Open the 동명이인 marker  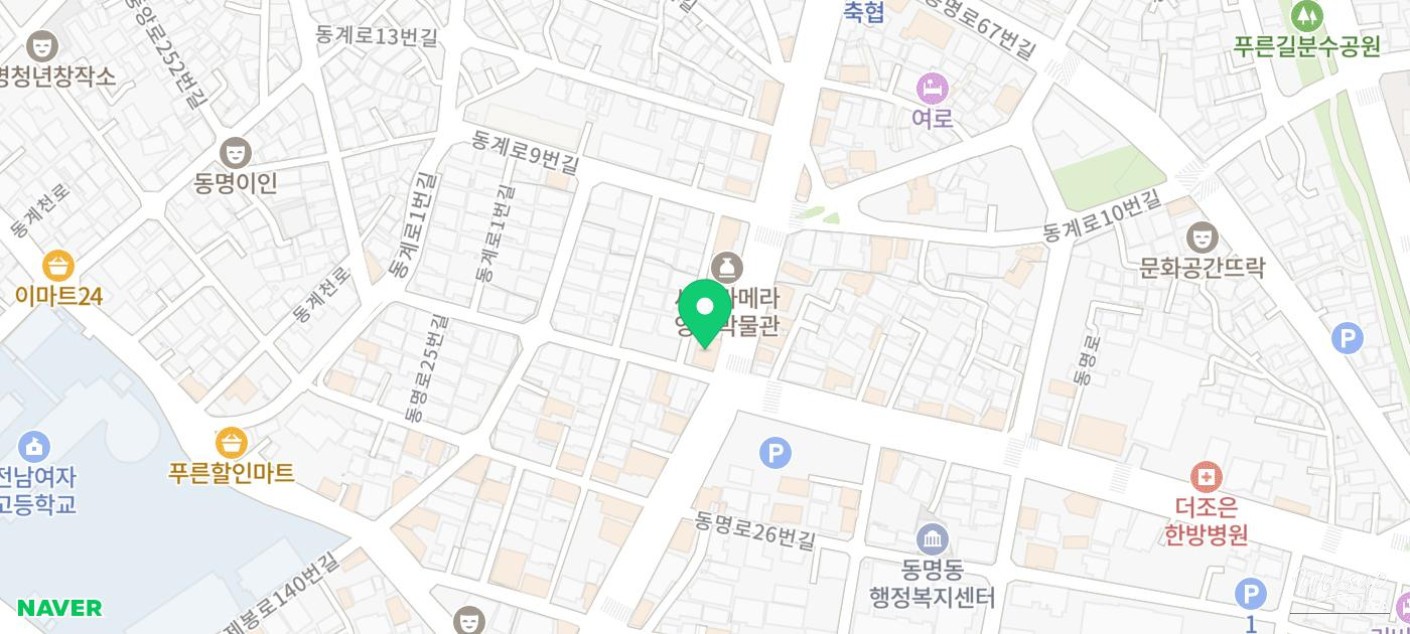click(x=235, y=153)
